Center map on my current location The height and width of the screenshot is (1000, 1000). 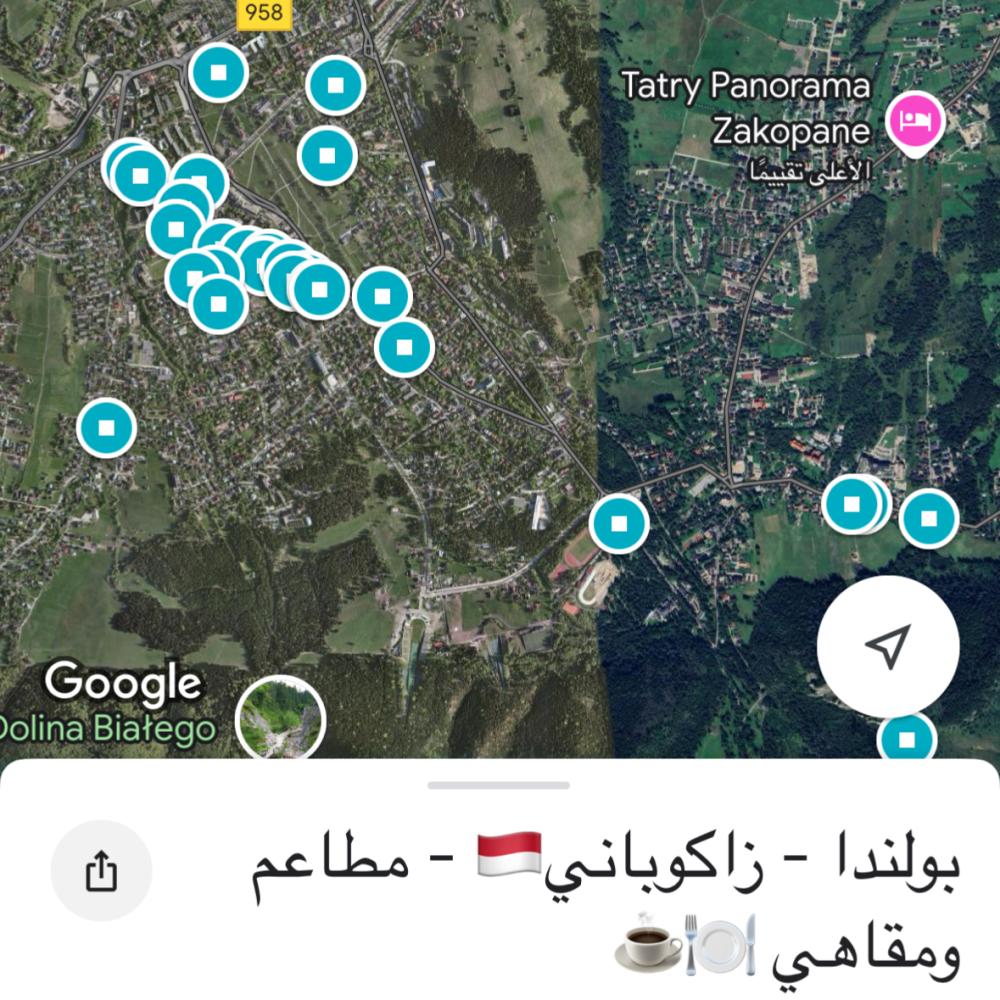click(x=888, y=646)
